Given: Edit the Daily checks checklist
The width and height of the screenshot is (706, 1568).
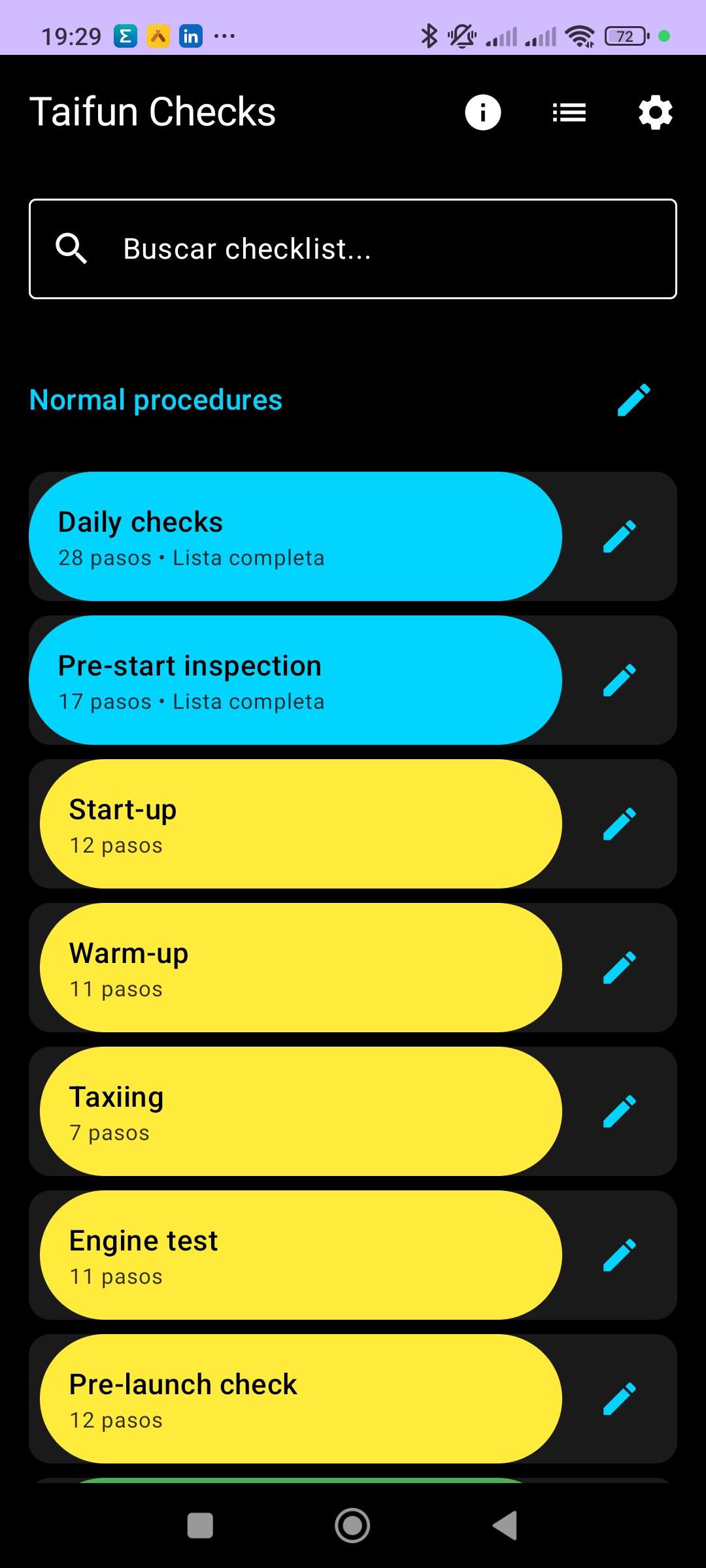Looking at the screenshot, I should [619, 536].
